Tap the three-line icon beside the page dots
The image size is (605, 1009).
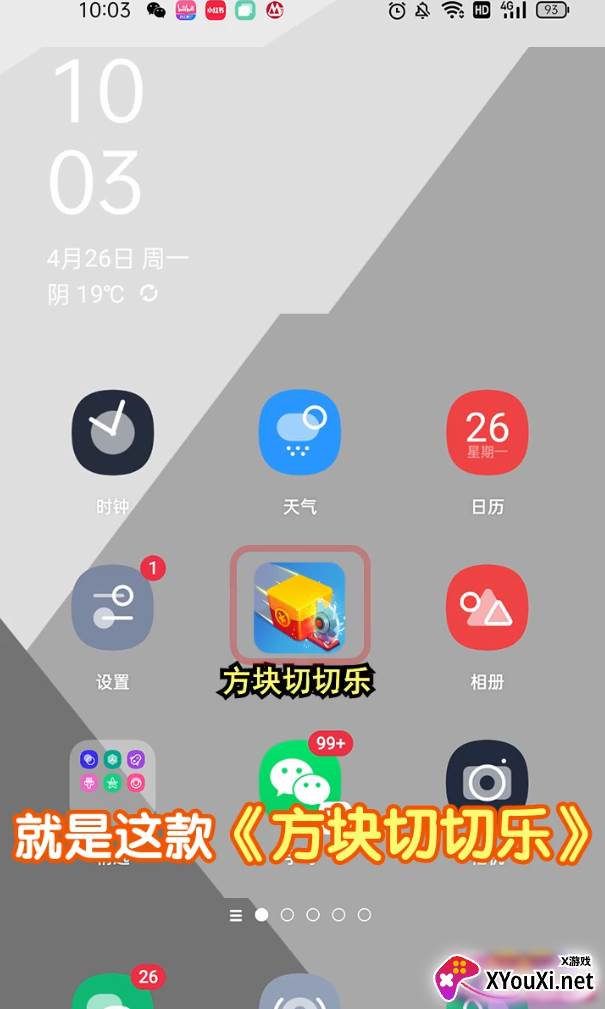[236, 915]
